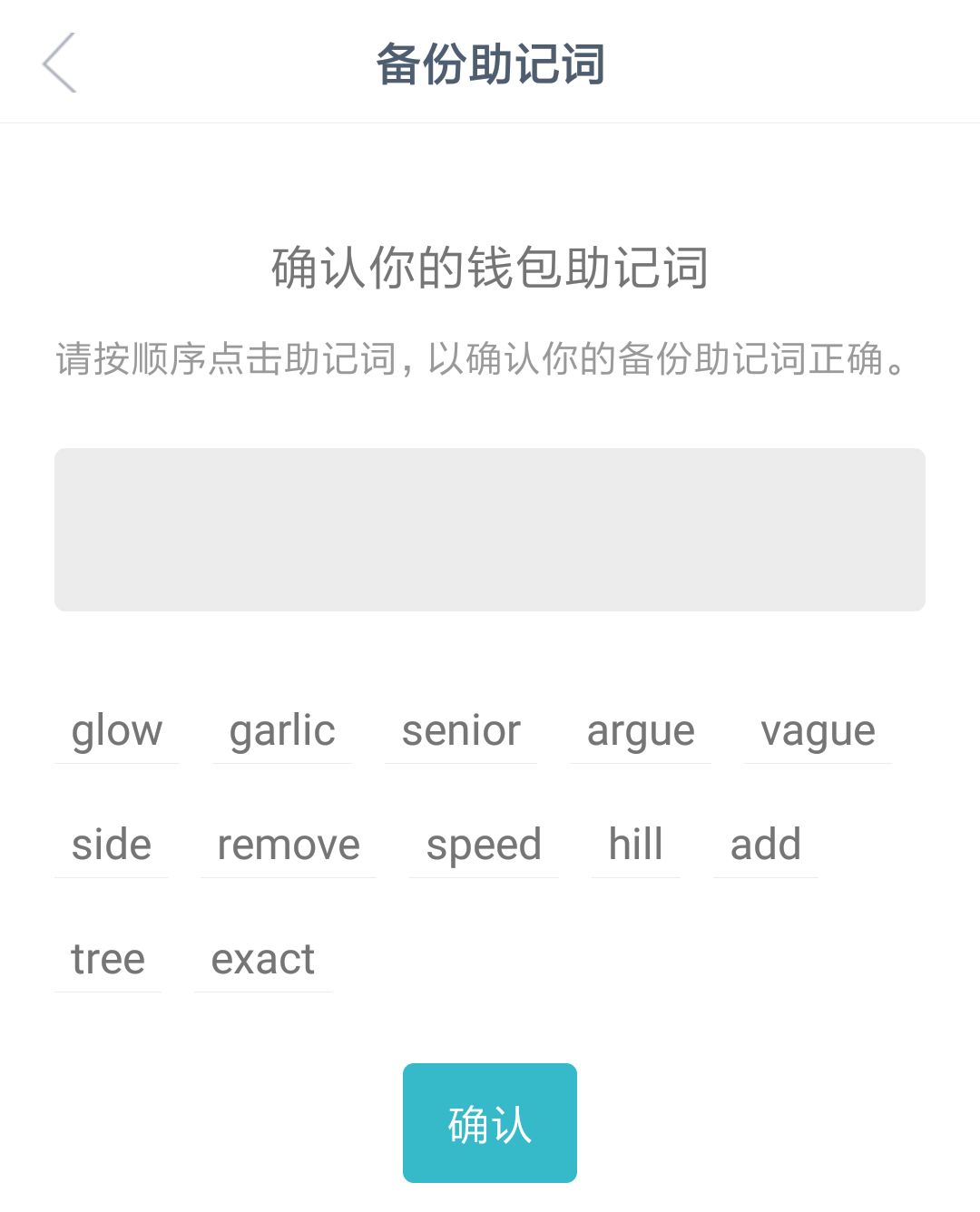
Task: Select the word argue
Action: [641, 730]
